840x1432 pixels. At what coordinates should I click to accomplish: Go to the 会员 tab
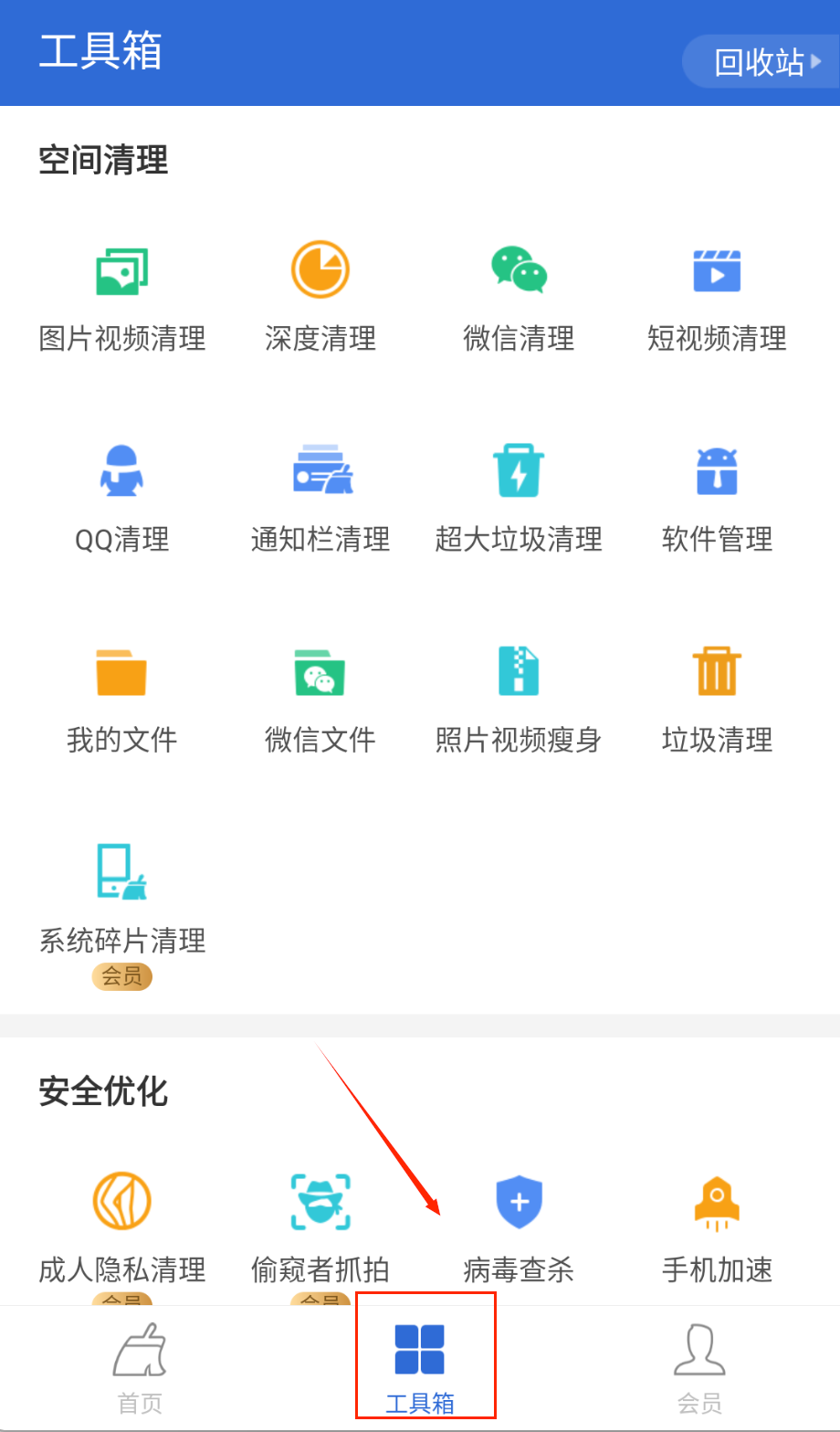(699, 1368)
